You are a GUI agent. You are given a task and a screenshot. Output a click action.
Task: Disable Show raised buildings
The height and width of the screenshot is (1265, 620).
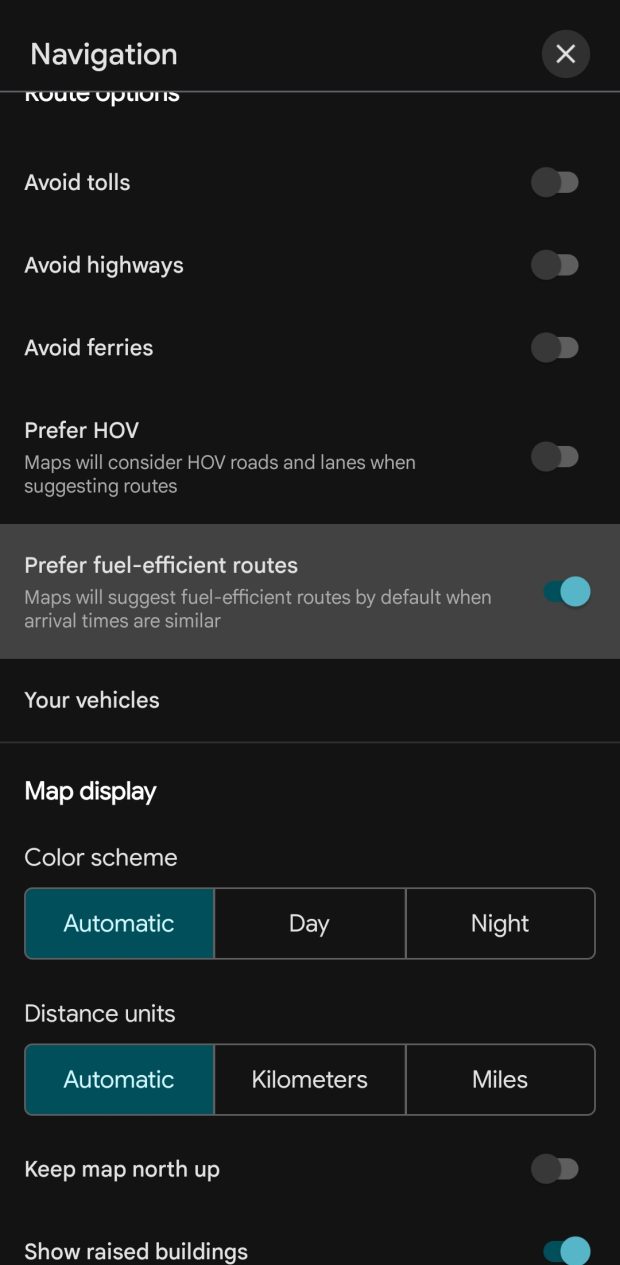(x=567, y=1251)
